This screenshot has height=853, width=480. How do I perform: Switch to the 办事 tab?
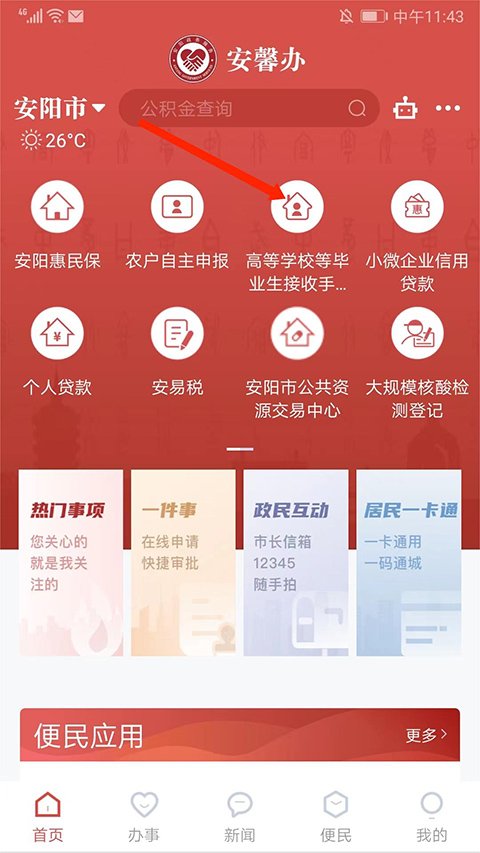coord(144,817)
